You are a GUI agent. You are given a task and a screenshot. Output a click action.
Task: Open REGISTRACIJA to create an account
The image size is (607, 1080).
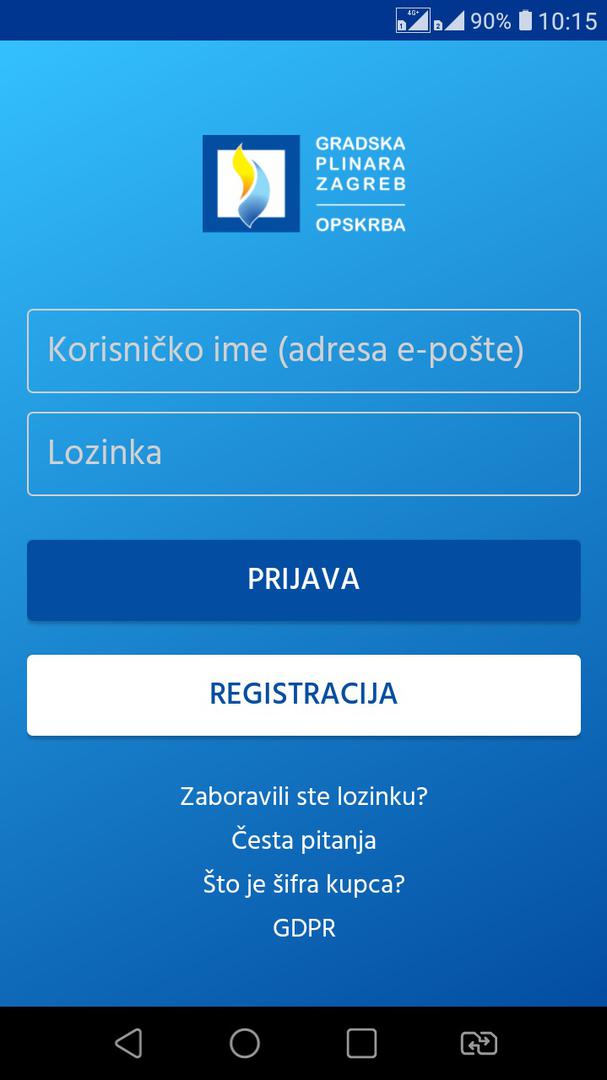tap(303, 694)
